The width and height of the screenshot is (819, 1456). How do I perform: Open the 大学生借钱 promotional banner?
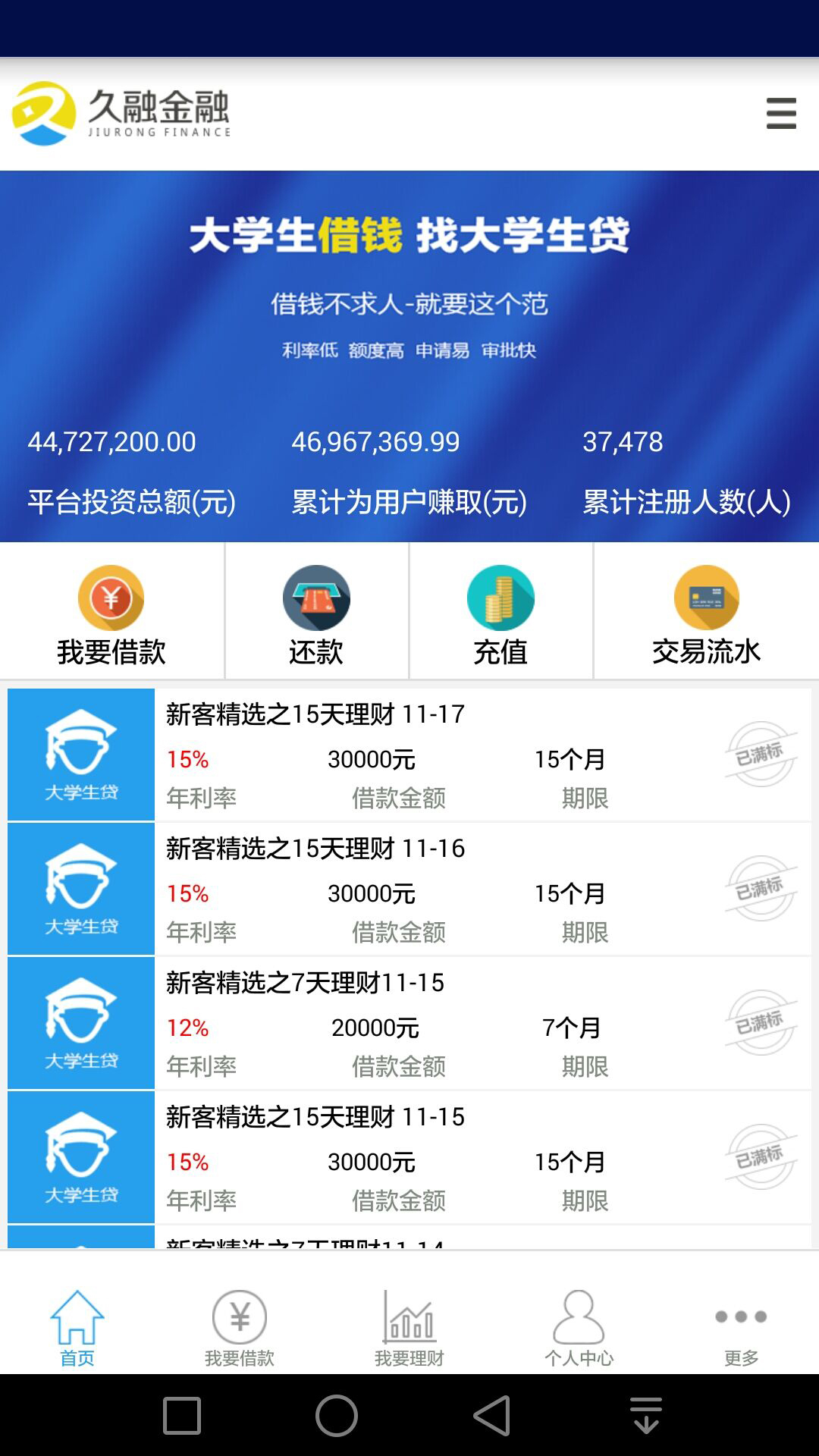click(x=409, y=288)
